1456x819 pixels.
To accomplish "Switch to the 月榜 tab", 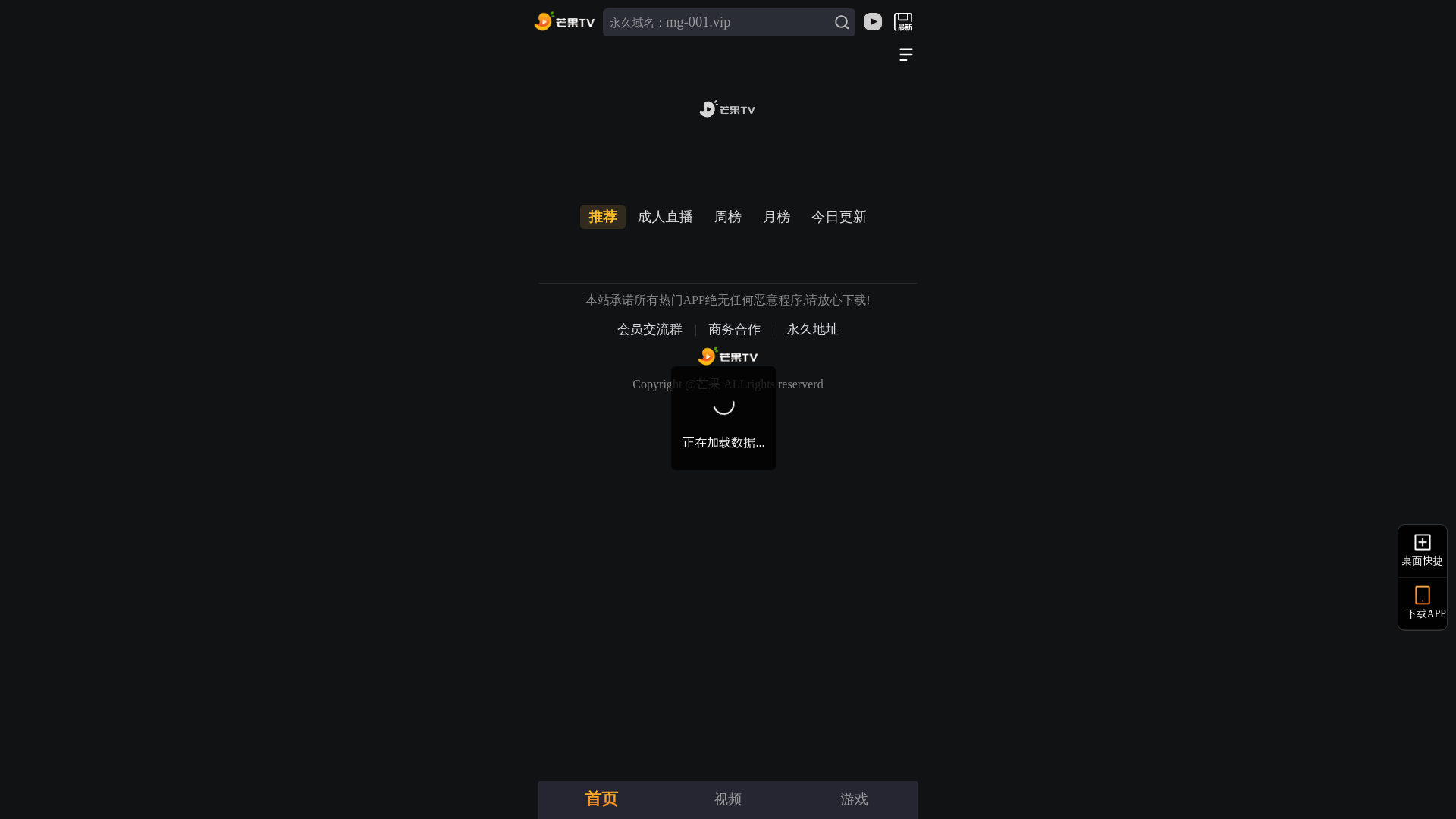I will click(777, 217).
